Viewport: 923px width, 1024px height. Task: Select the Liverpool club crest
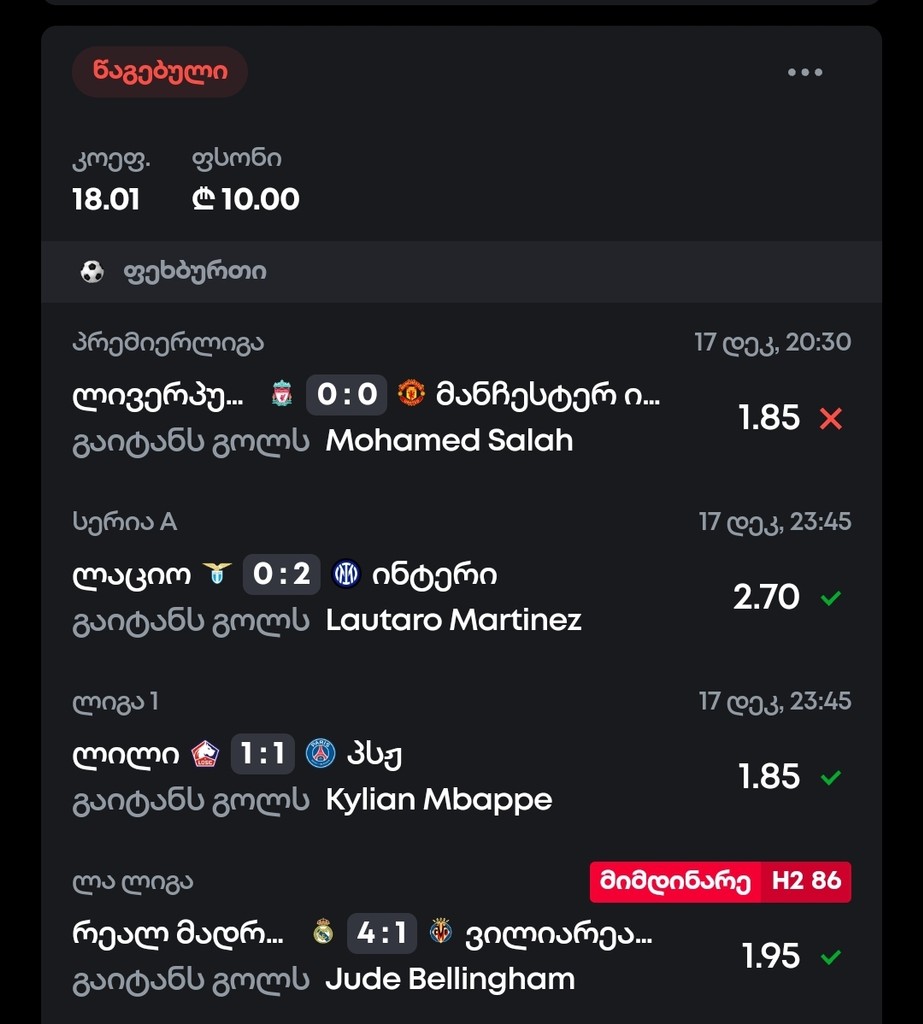point(282,393)
